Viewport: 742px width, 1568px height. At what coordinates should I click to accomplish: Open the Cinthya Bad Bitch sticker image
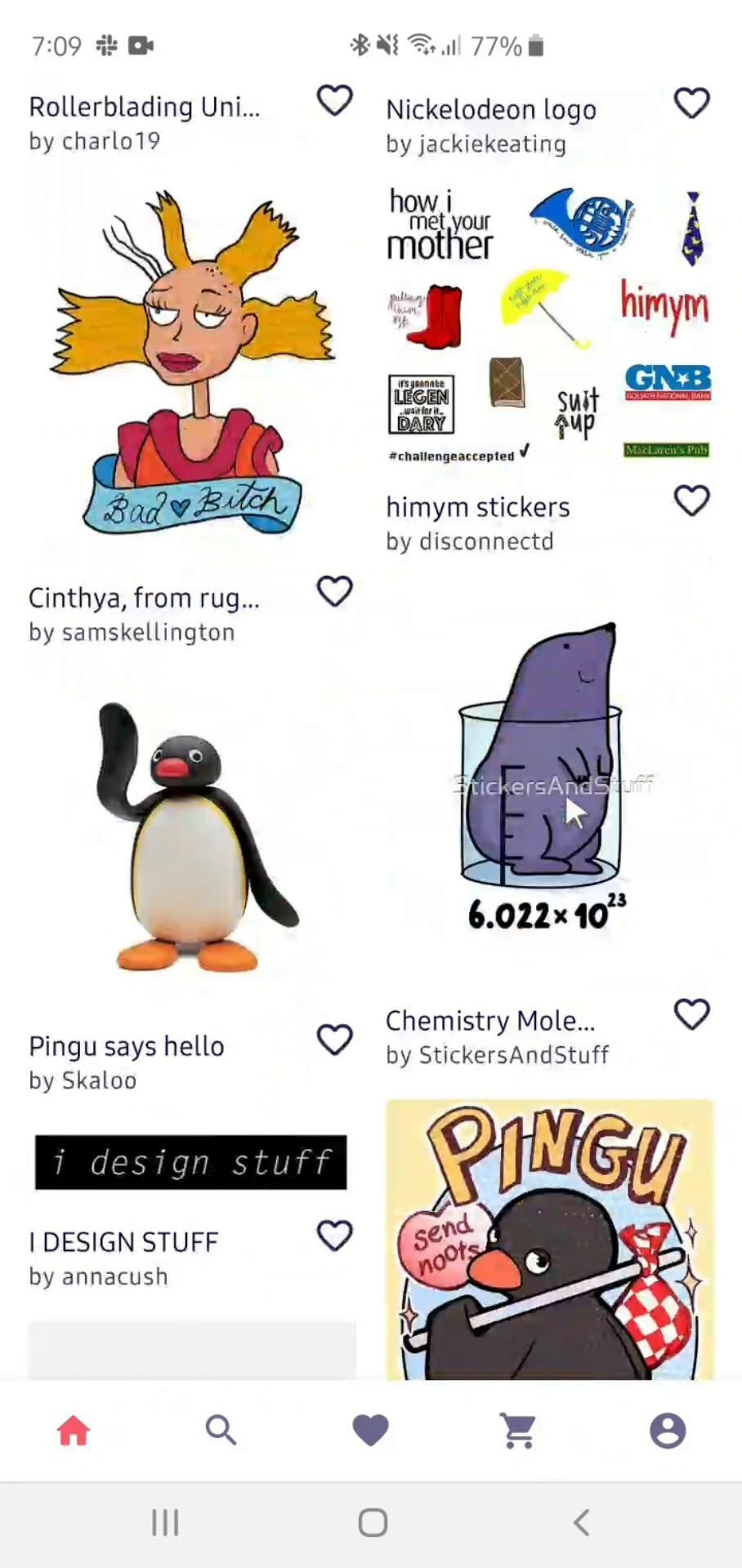click(193, 359)
